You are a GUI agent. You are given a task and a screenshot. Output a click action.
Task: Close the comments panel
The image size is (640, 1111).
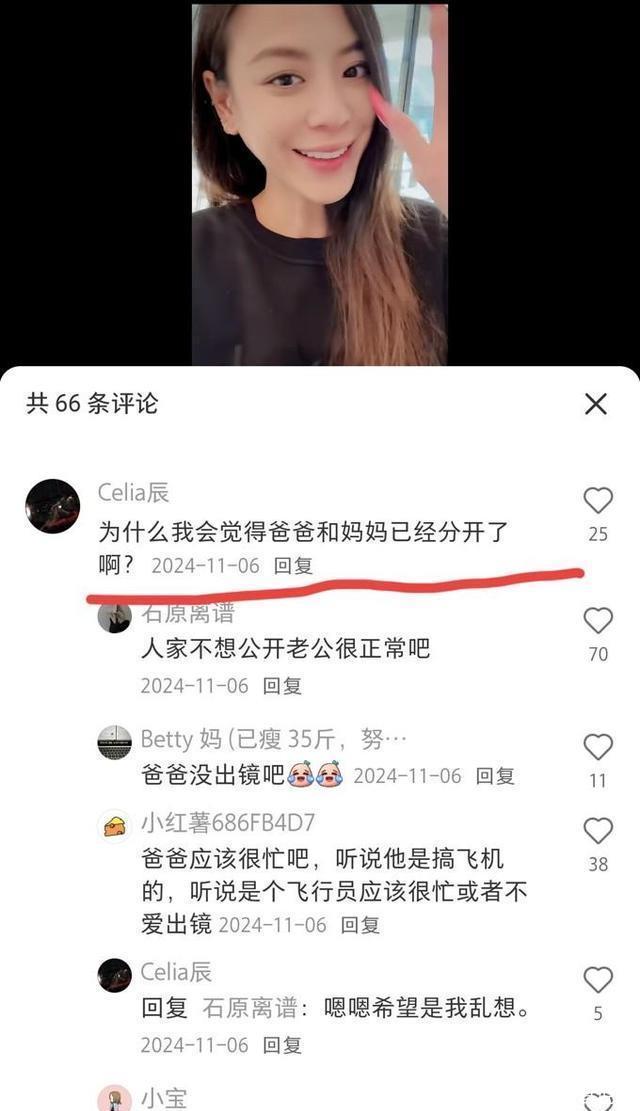tap(596, 404)
